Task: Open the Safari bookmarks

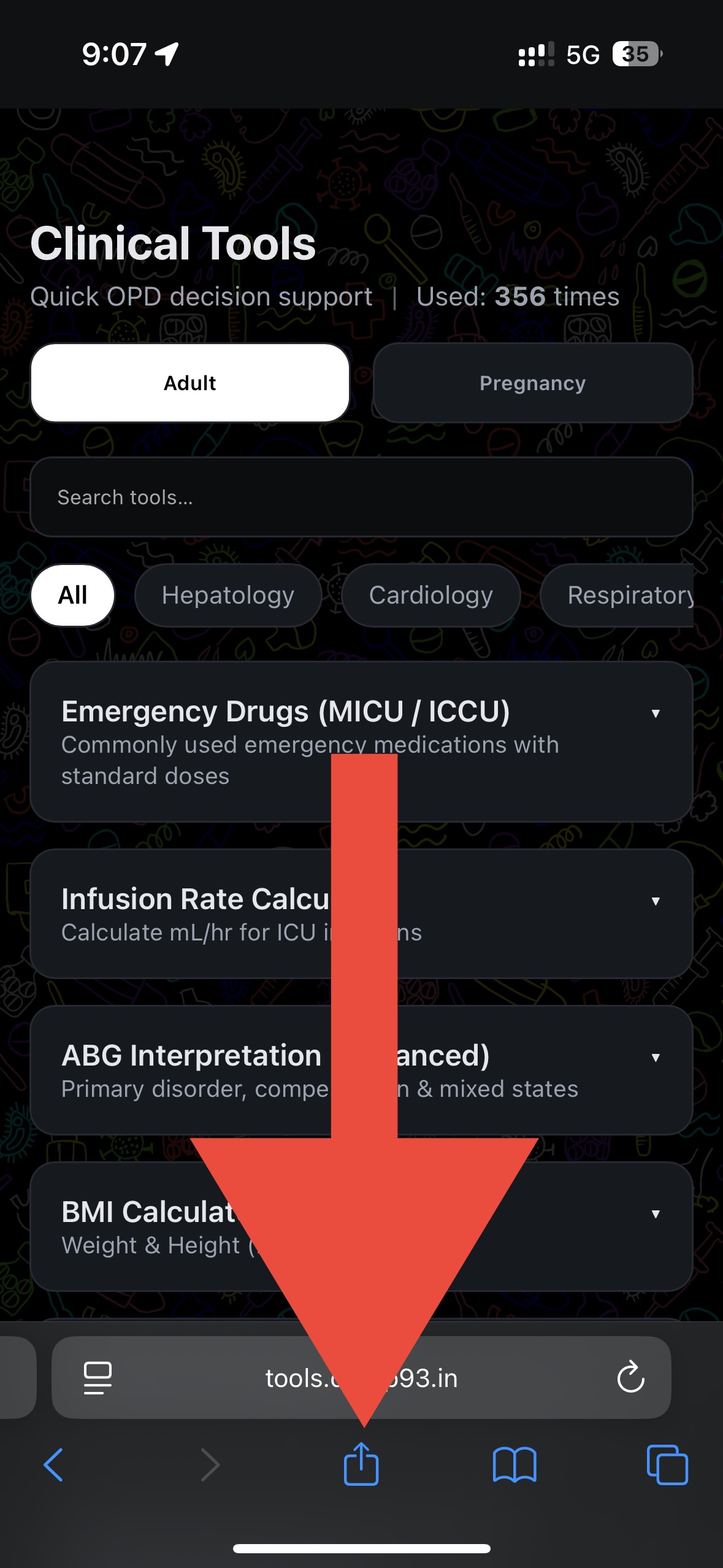Action: [x=514, y=1465]
